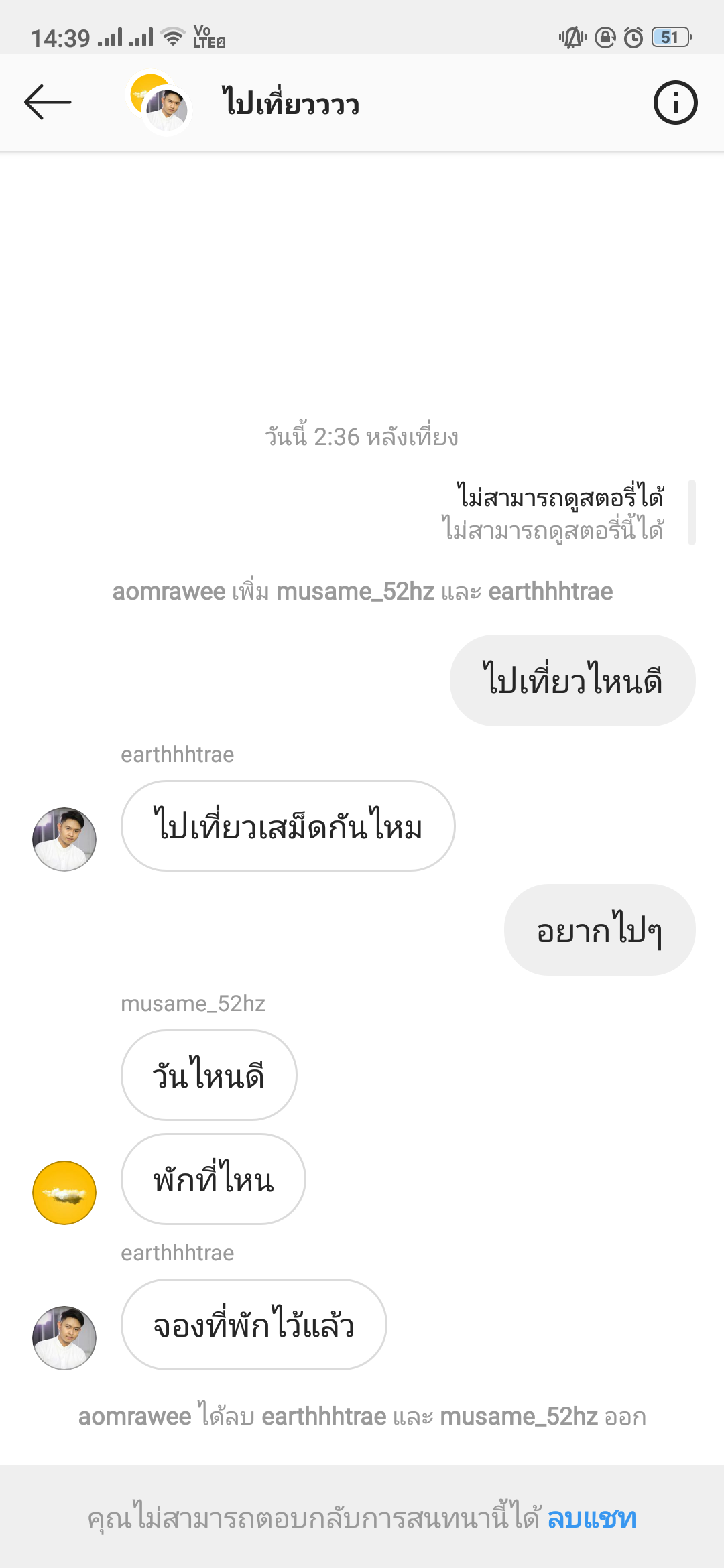Tap earthhhtrae's avatar beside จองที่พักไว้แล้ว

[x=64, y=1337]
